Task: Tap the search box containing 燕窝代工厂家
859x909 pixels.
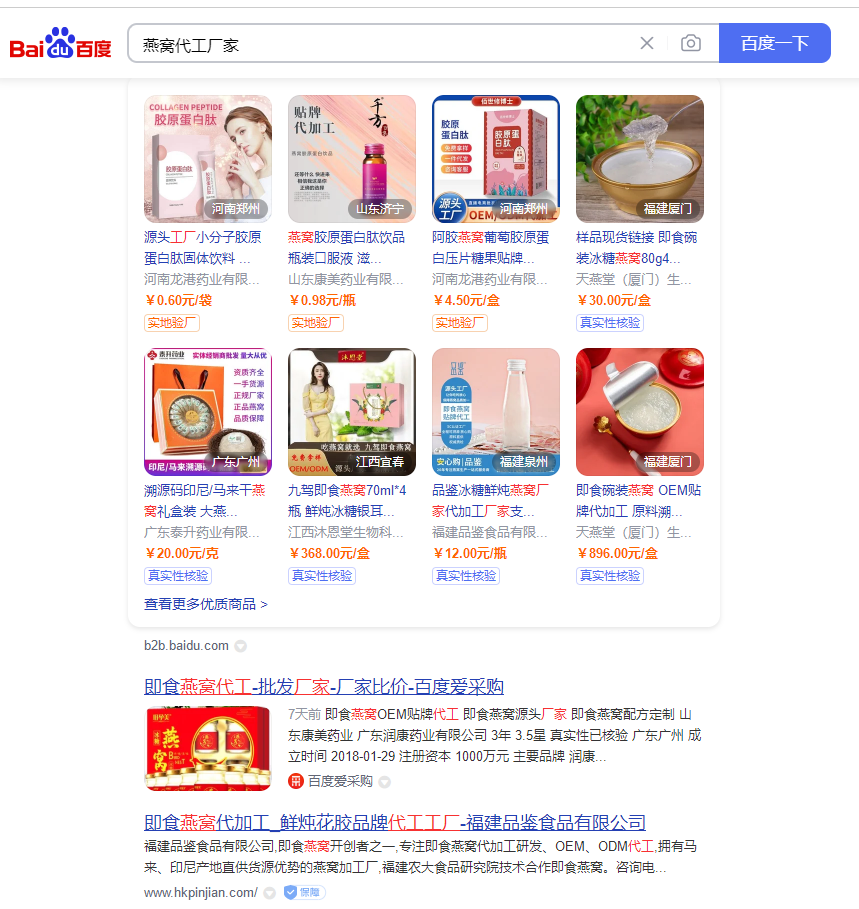Action: pos(380,44)
